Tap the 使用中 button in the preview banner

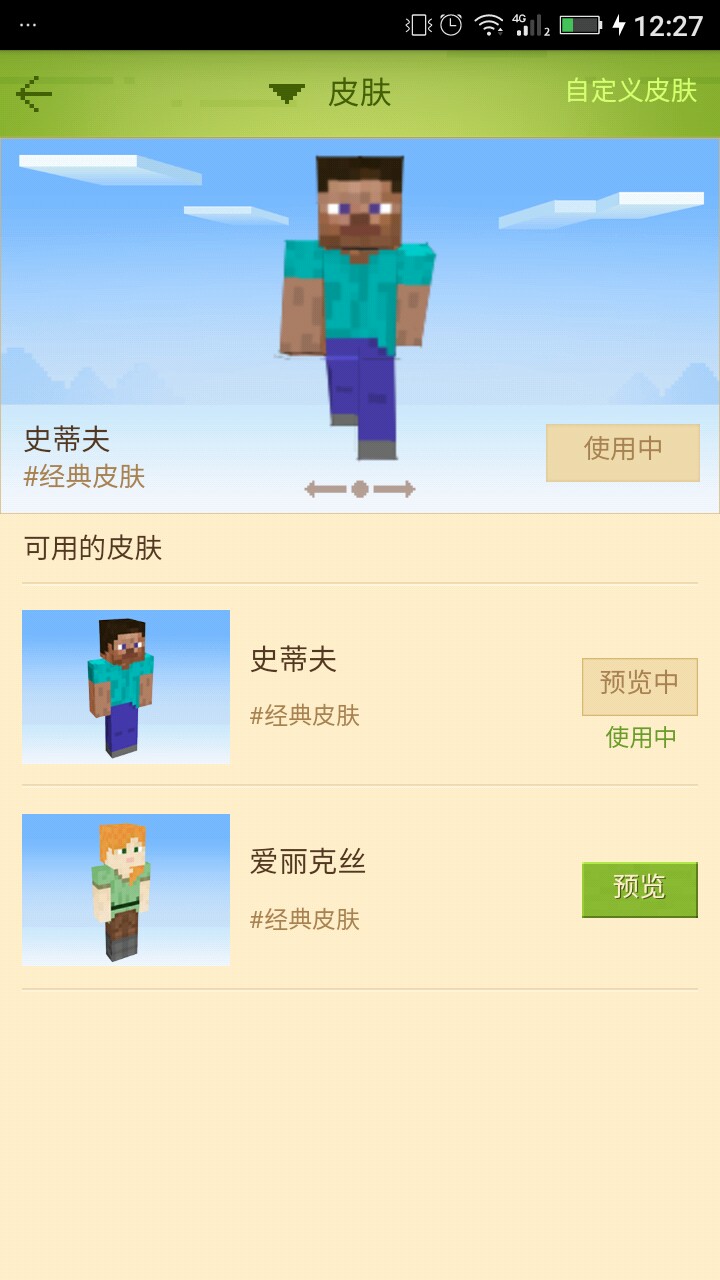(622, 452)
